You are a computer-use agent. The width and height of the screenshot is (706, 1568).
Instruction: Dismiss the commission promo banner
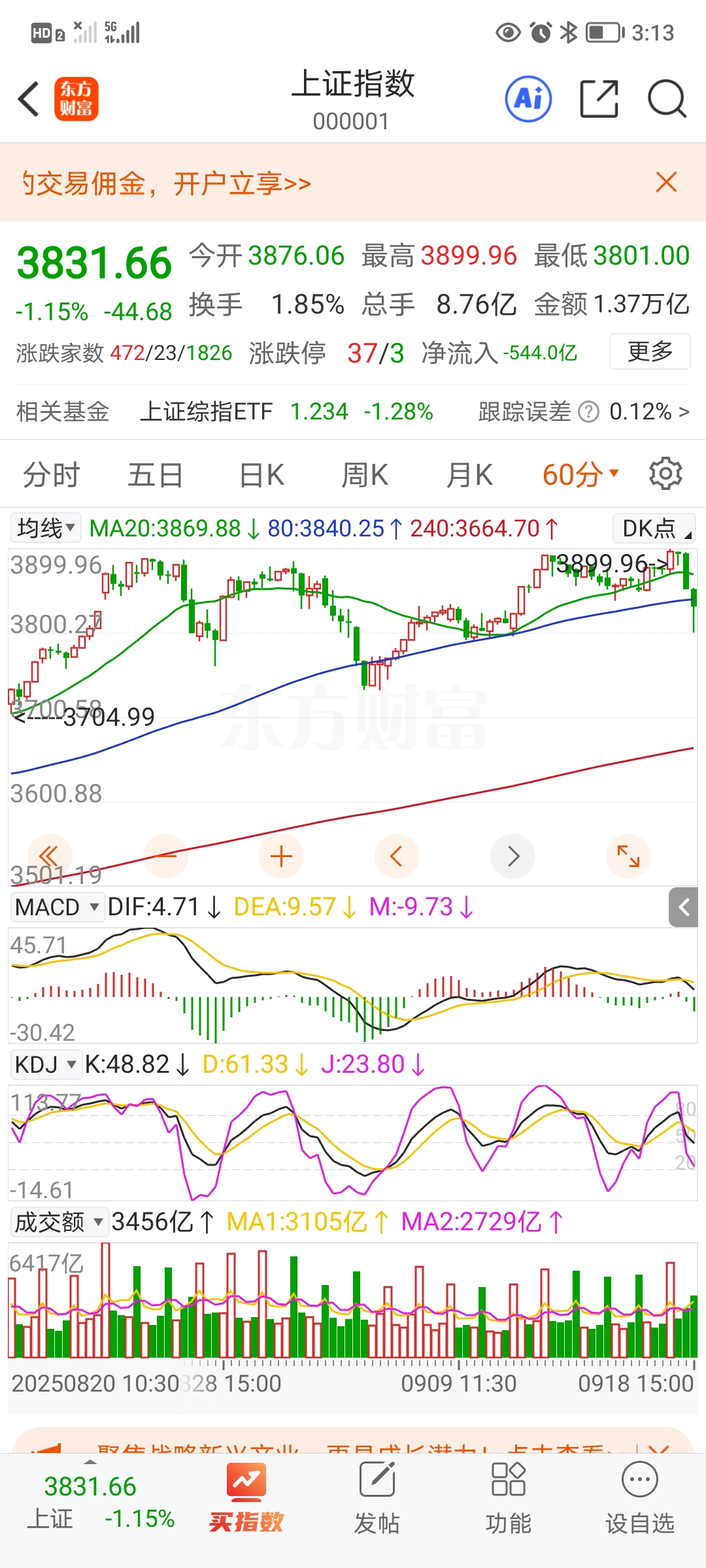(x=666, y=182)
